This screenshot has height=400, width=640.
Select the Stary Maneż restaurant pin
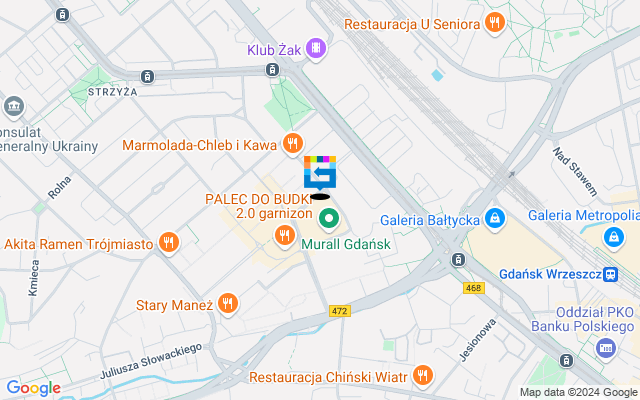[228, 303]
